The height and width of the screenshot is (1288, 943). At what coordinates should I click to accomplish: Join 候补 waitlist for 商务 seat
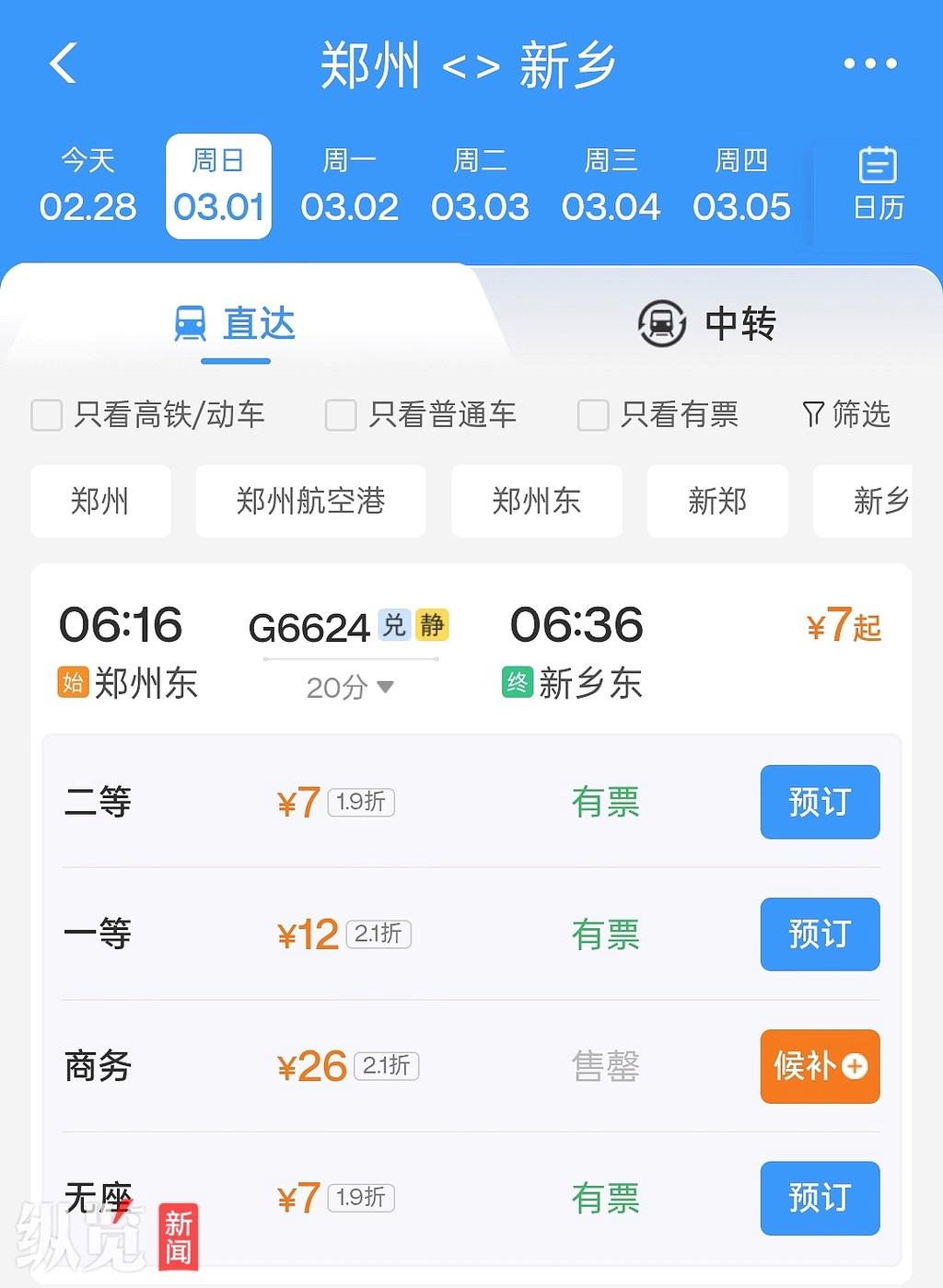click(819, 1066)
